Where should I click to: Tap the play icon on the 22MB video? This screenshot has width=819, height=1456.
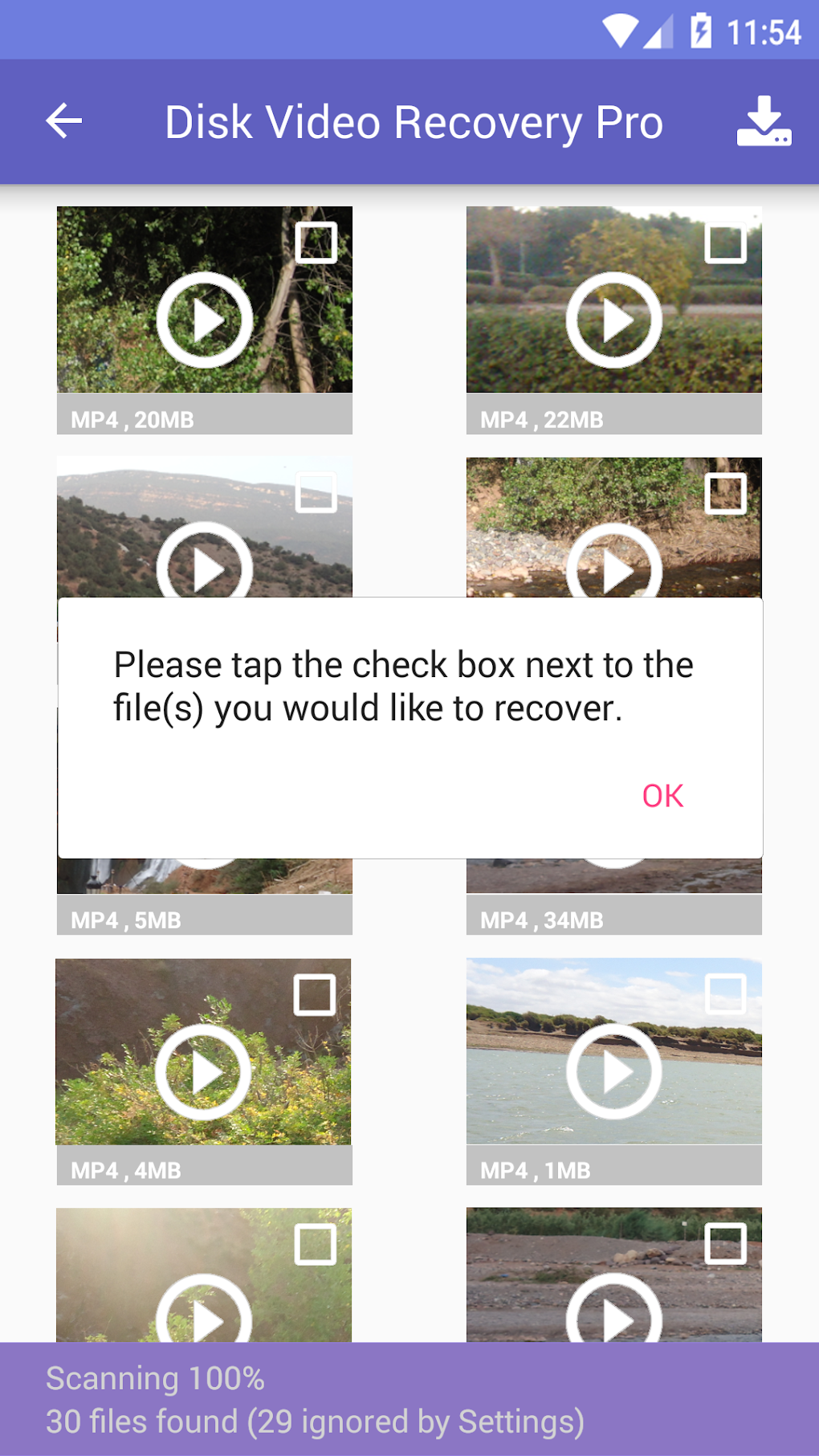click(x=613, y=318)
